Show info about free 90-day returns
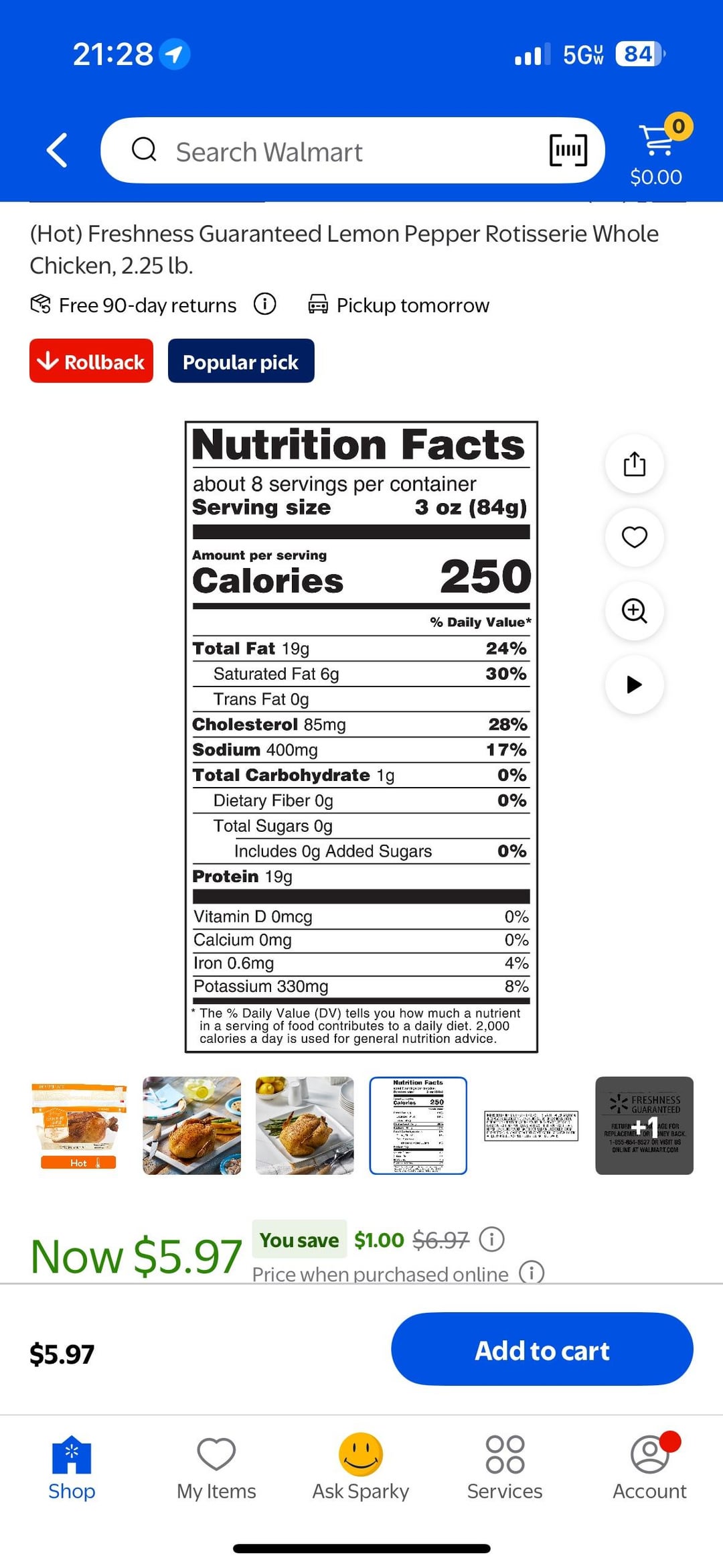Viewport: 723px width, 1568px height. click(265, 305)
